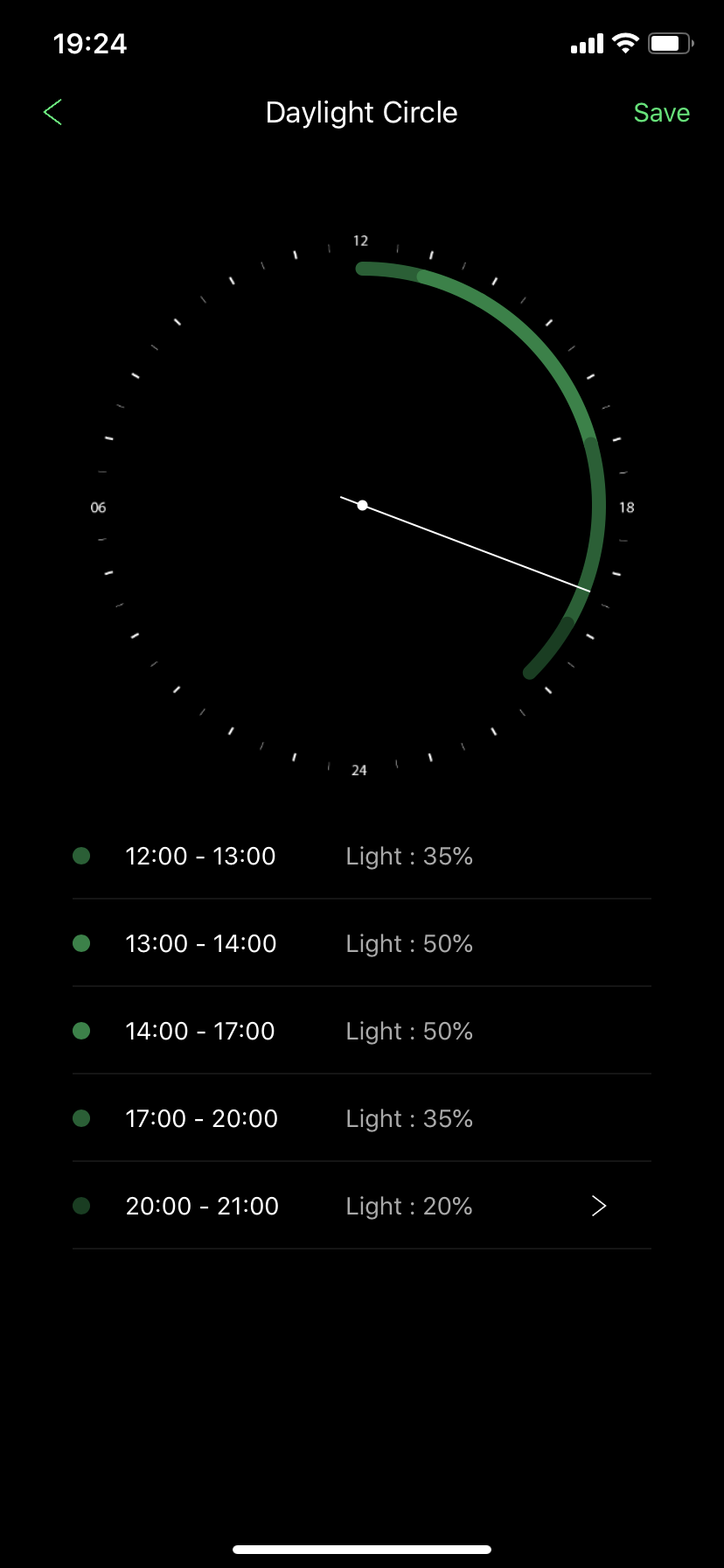Select the 14:00 - 17:00 light row
The height and width of the screenshot is (1568, 724).
362,1031
